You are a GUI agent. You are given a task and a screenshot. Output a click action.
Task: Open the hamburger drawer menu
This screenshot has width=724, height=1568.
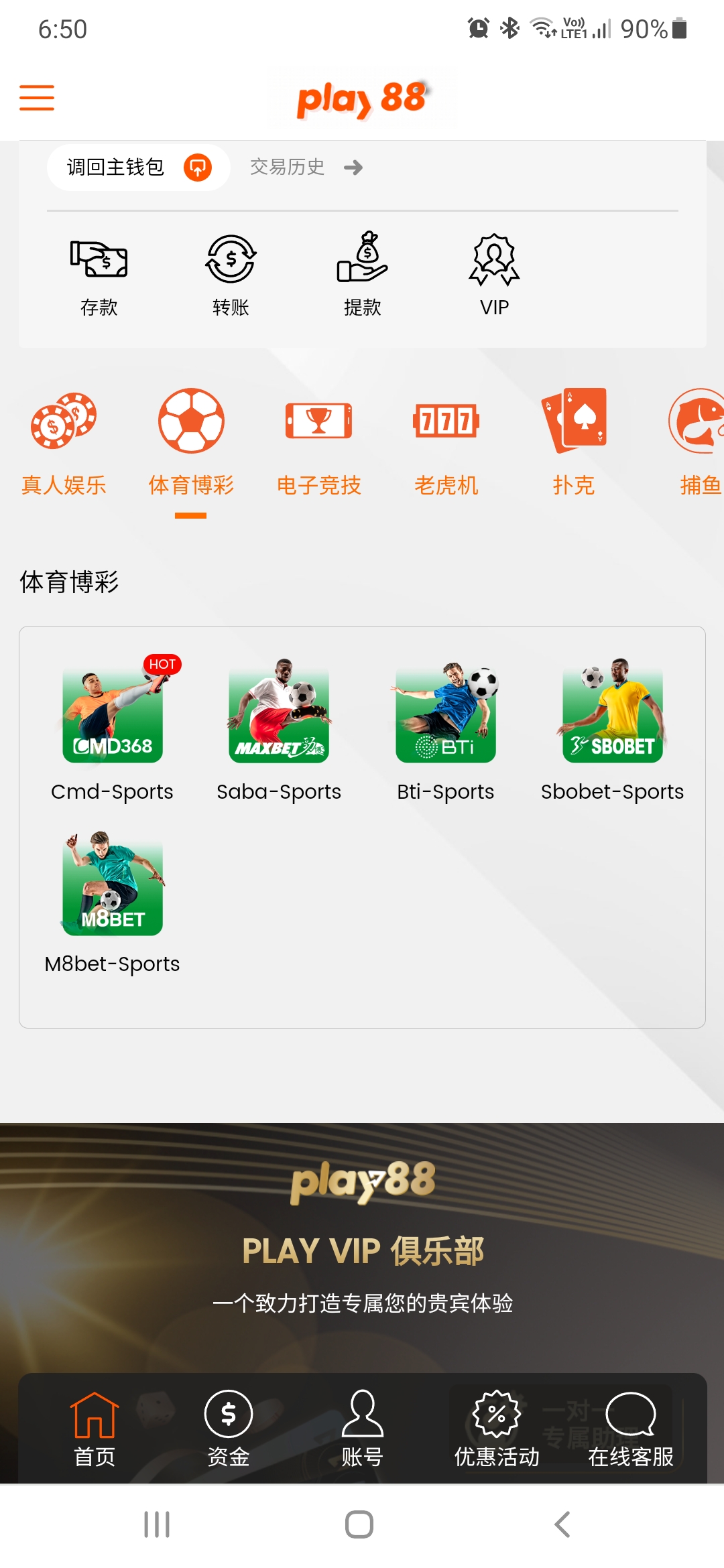tap(37, 98)
